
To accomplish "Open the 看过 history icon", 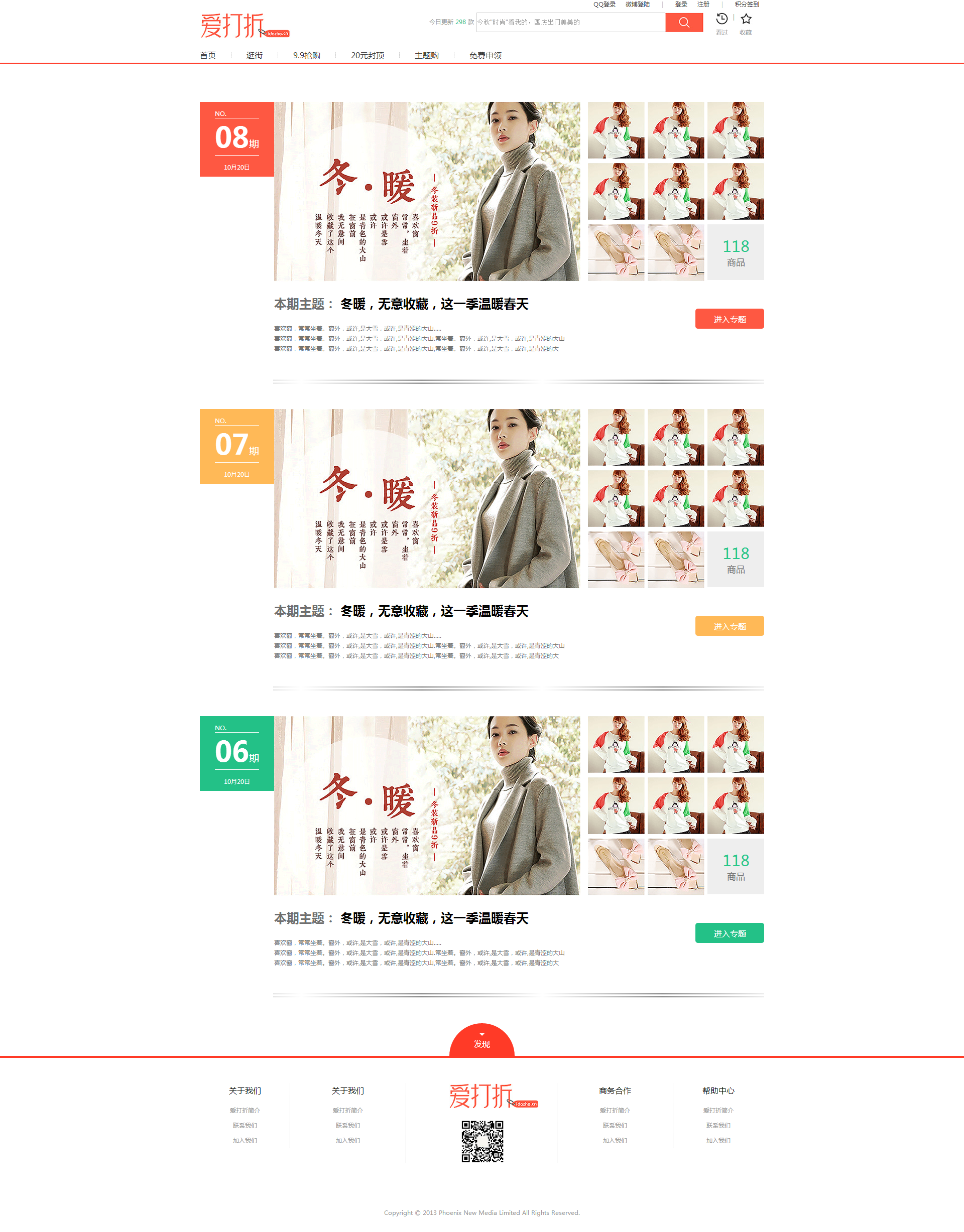I will point(721,19).
